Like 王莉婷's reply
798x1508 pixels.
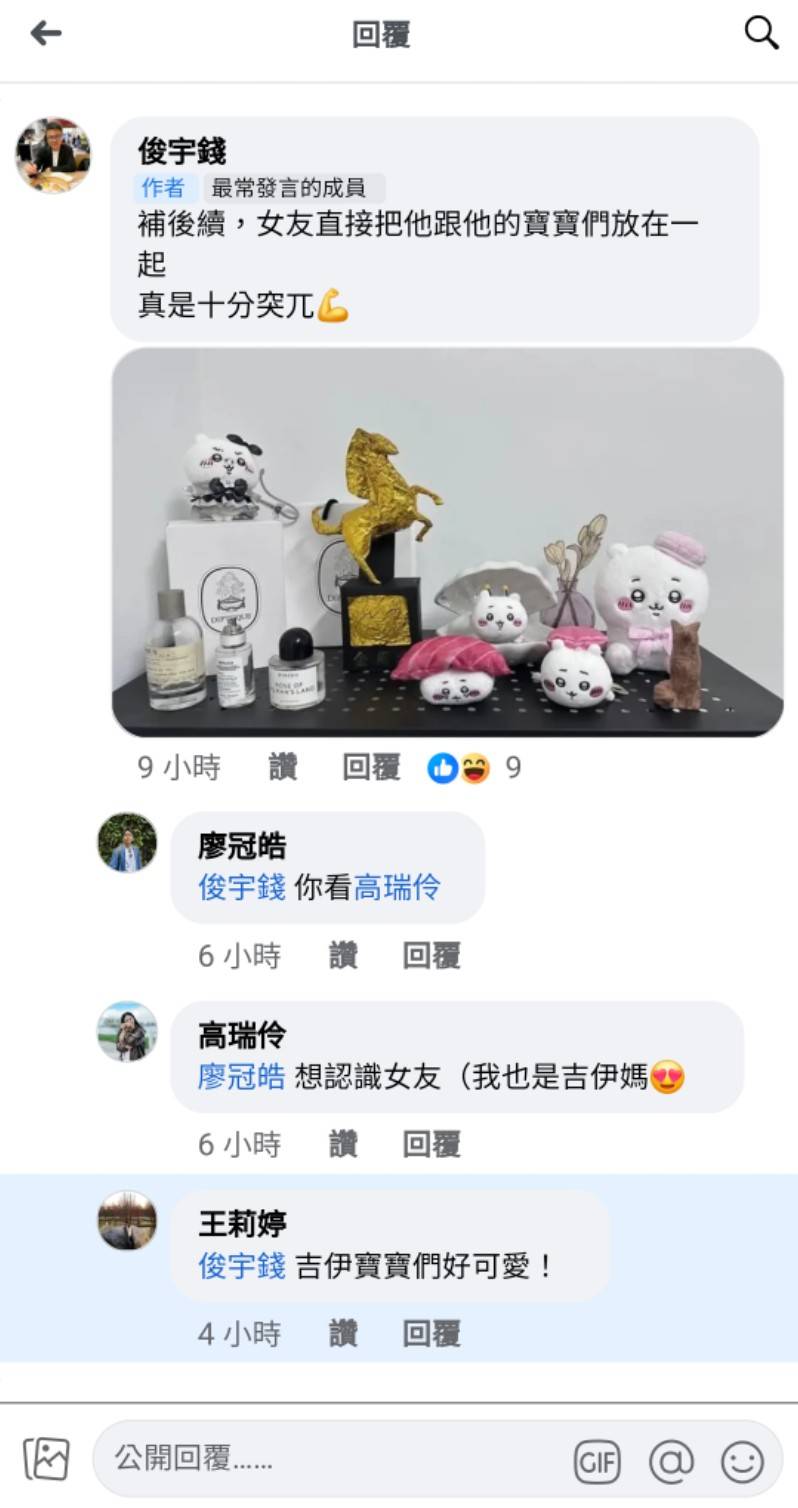coord(343,1333)
